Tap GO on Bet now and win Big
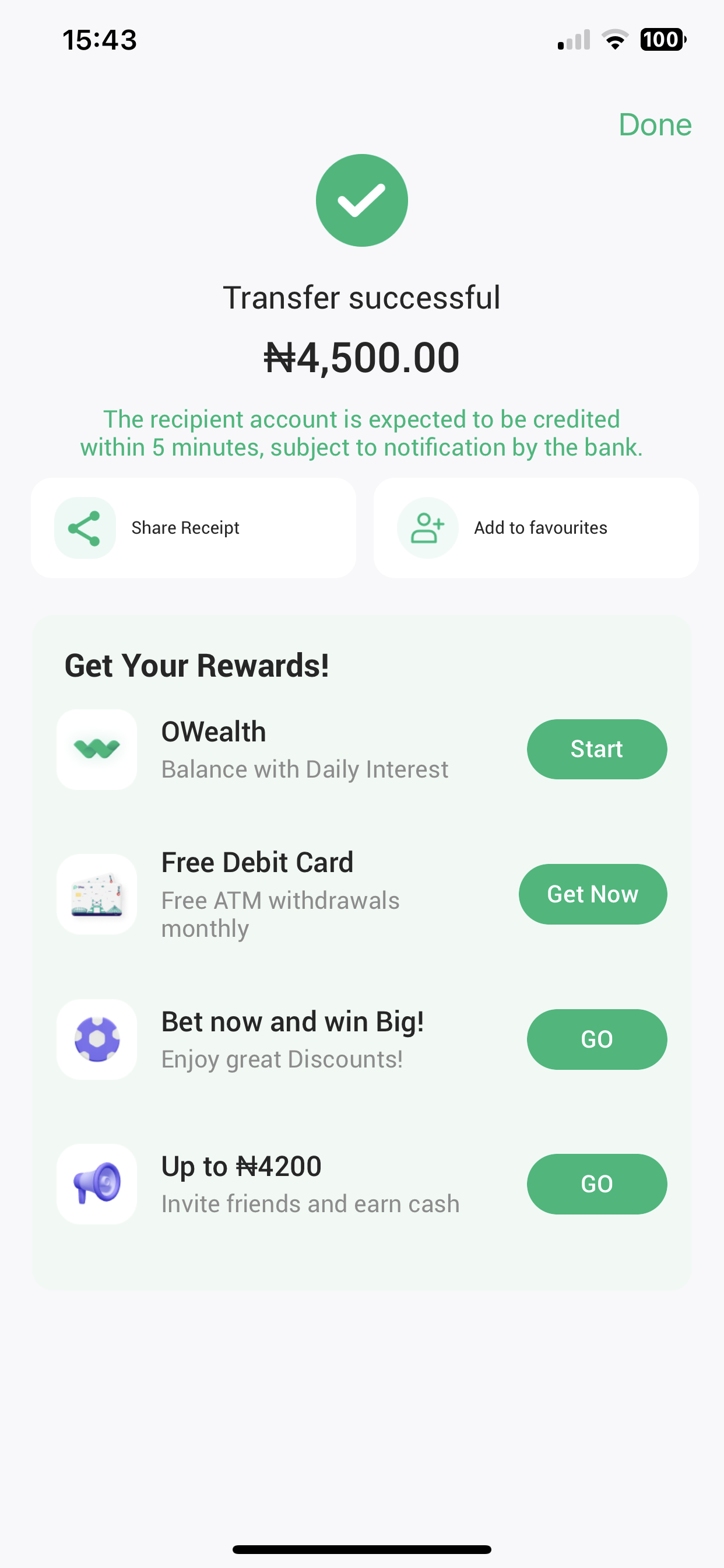 [x=596, y=1039]
